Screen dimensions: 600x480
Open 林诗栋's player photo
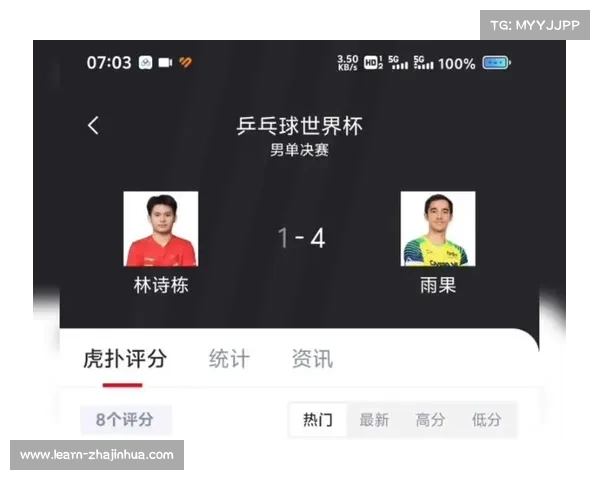160,229
